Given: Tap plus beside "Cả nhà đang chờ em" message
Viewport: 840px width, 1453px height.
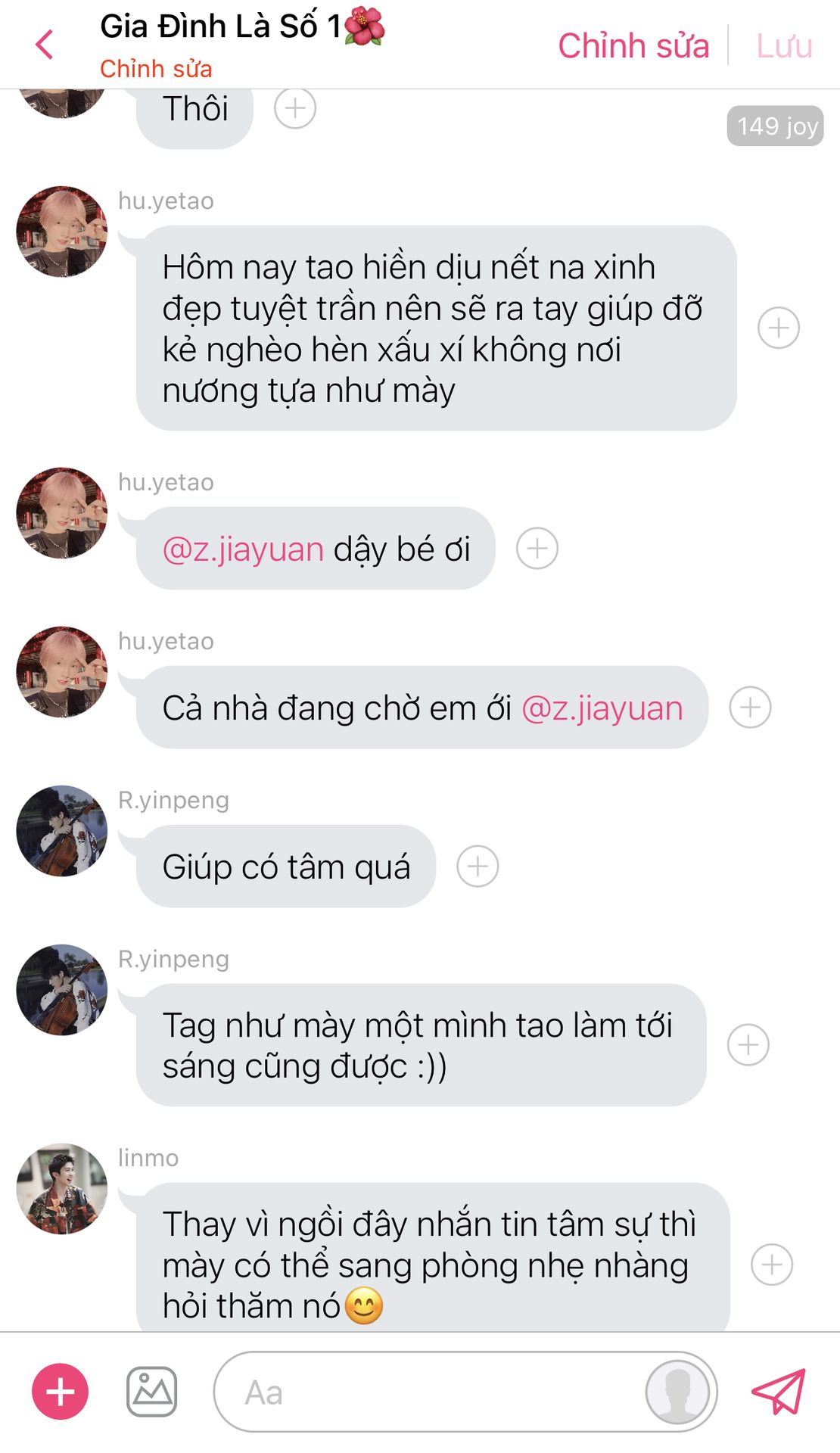Looking at the screenshot, I should click(x=750, y=707).
